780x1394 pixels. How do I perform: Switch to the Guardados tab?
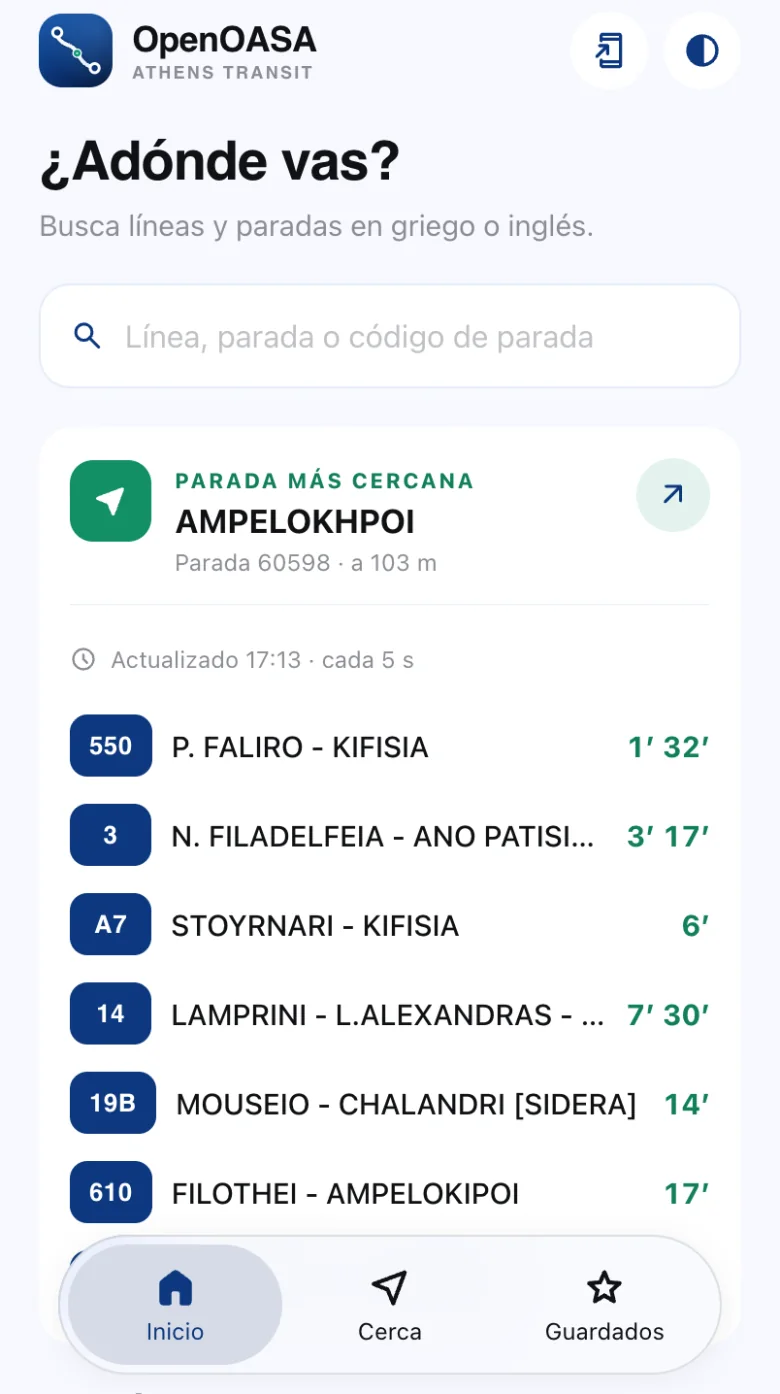point(604,1305)
